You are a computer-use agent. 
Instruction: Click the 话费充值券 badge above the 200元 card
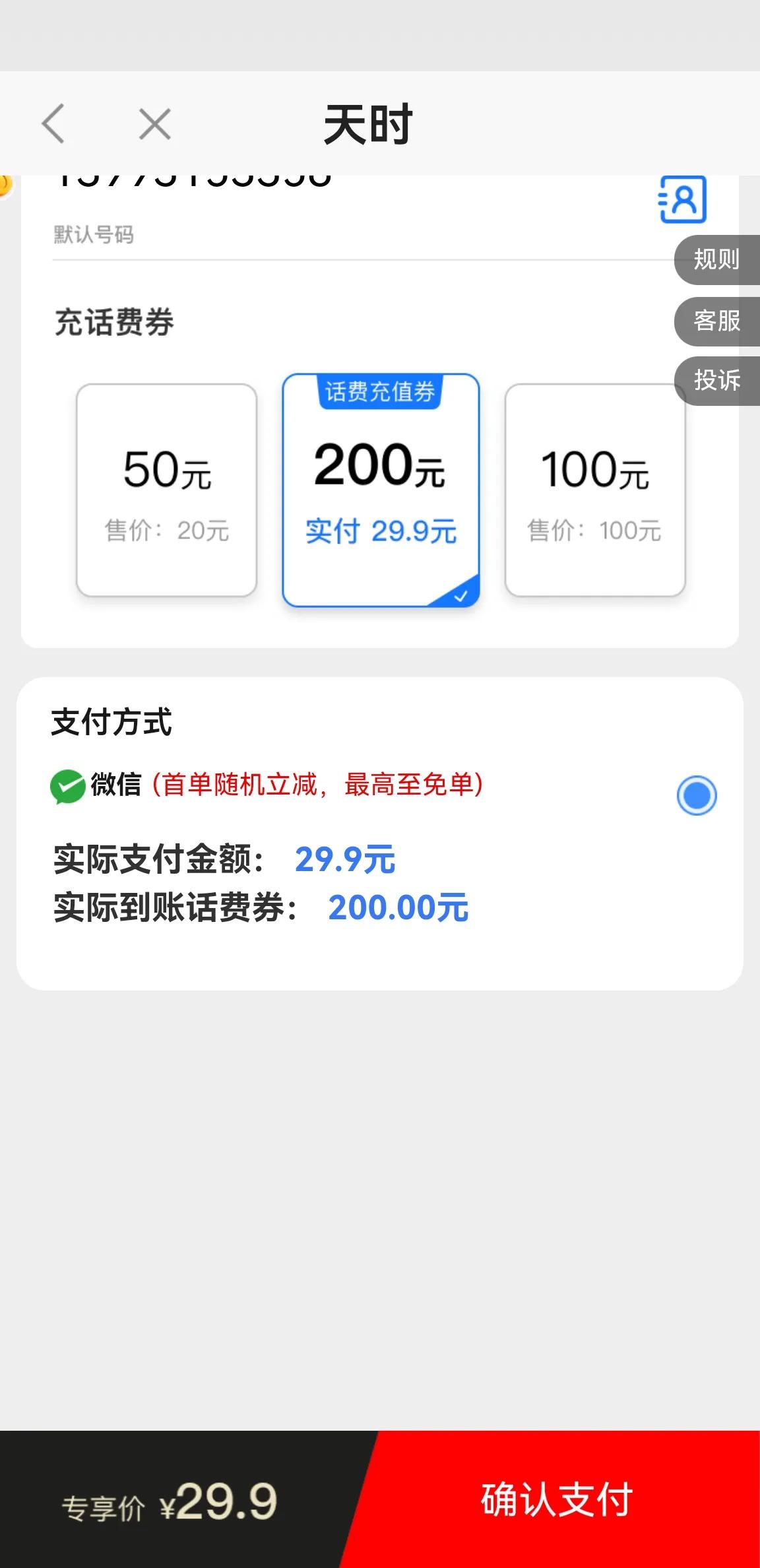click(x=380, y=391)
